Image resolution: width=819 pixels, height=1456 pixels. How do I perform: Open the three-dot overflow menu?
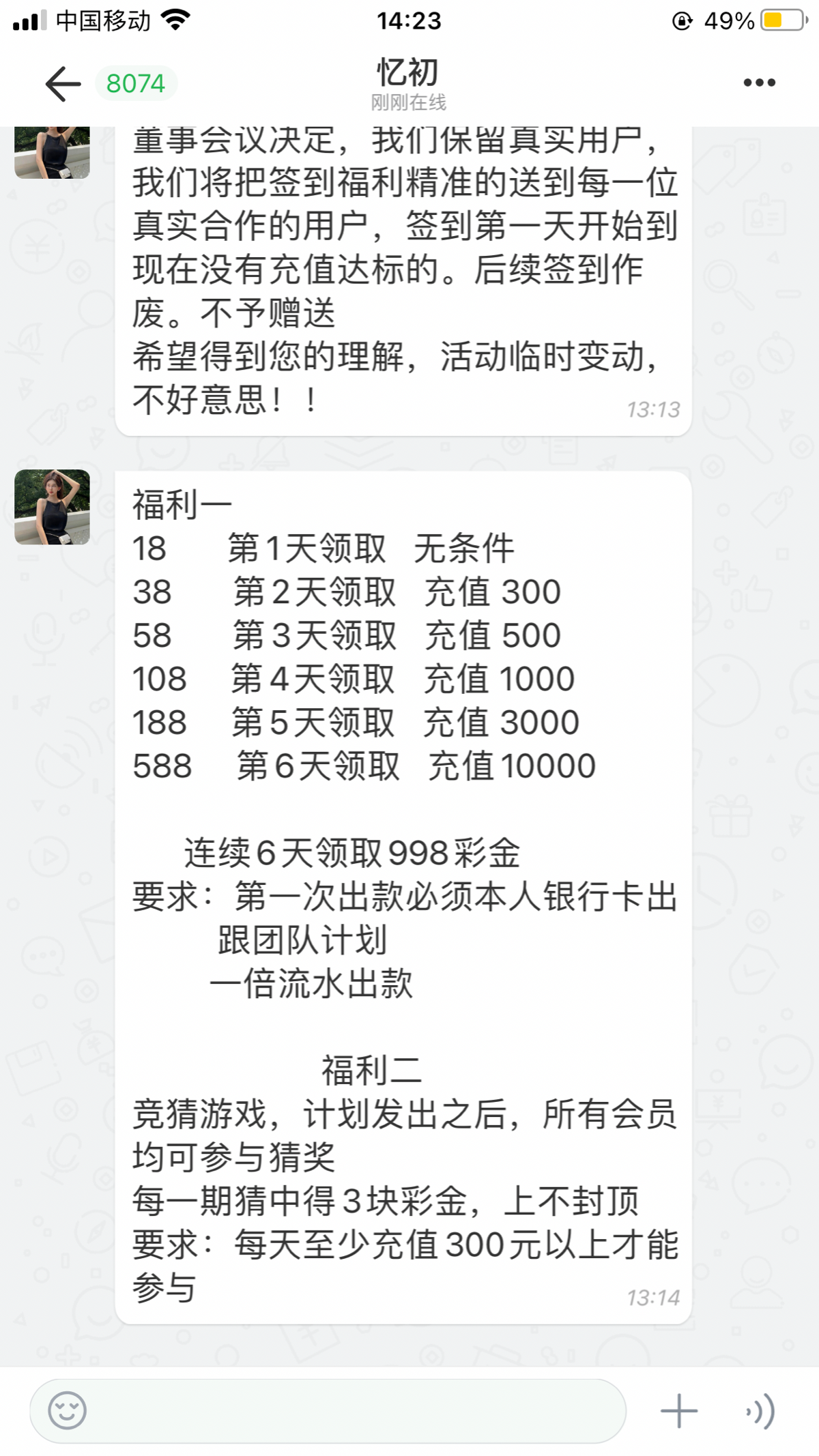click(759, 83)
